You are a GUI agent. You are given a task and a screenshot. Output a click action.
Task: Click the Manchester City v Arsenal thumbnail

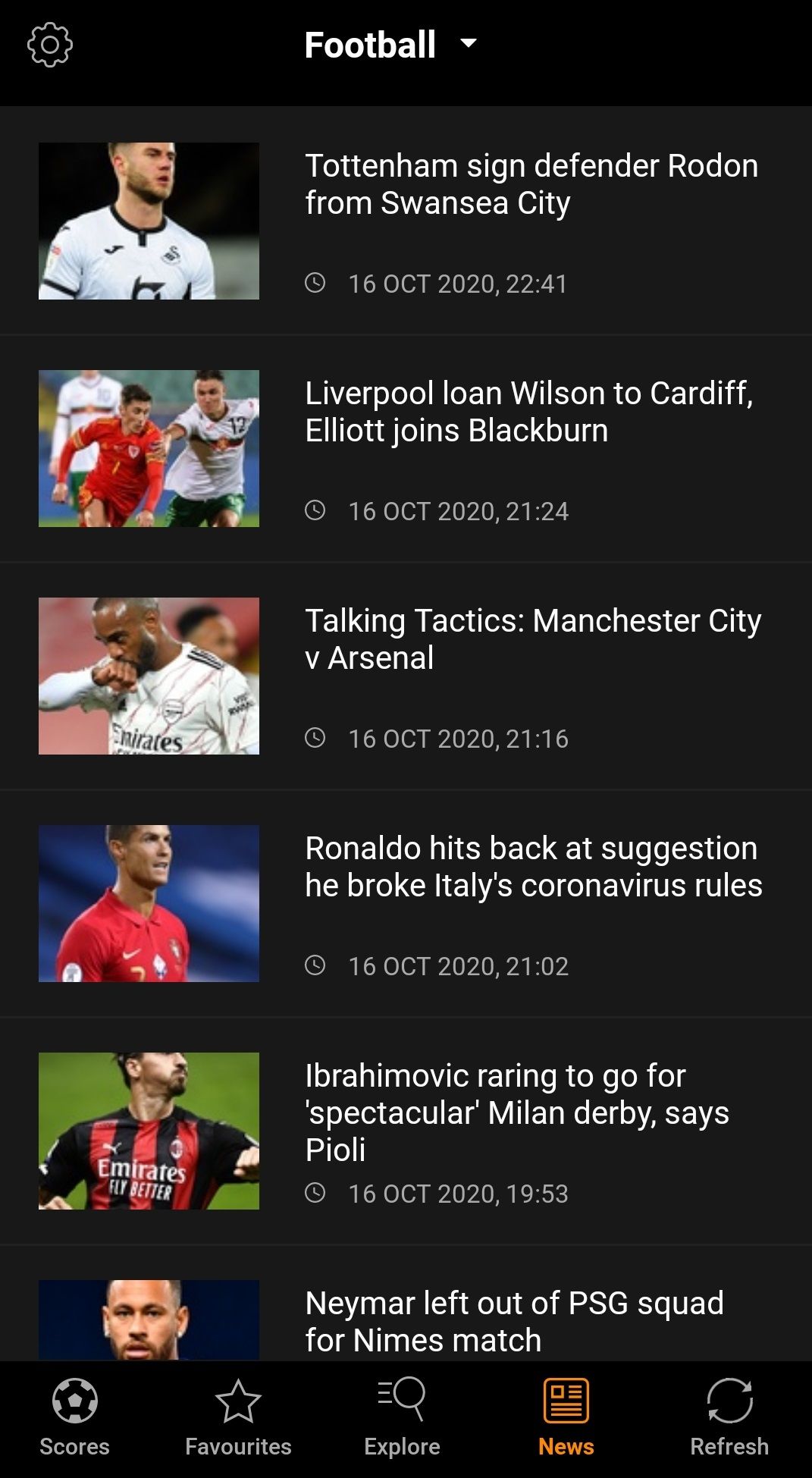149,675
